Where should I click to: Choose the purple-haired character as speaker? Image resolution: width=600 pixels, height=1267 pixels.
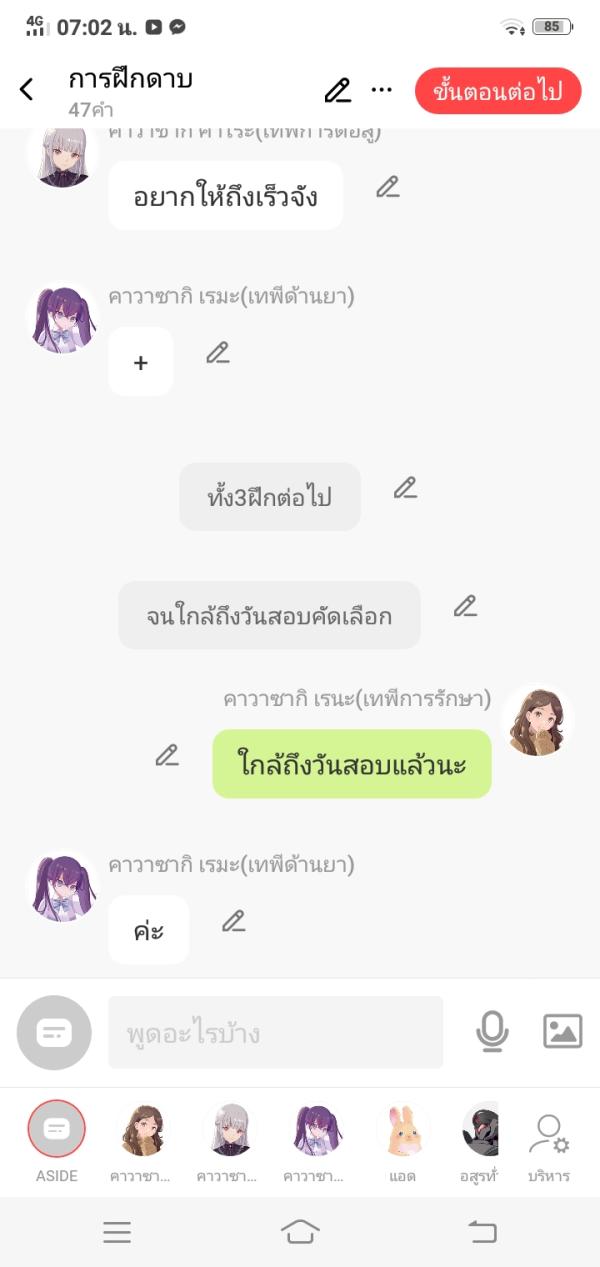[313, 1130]
